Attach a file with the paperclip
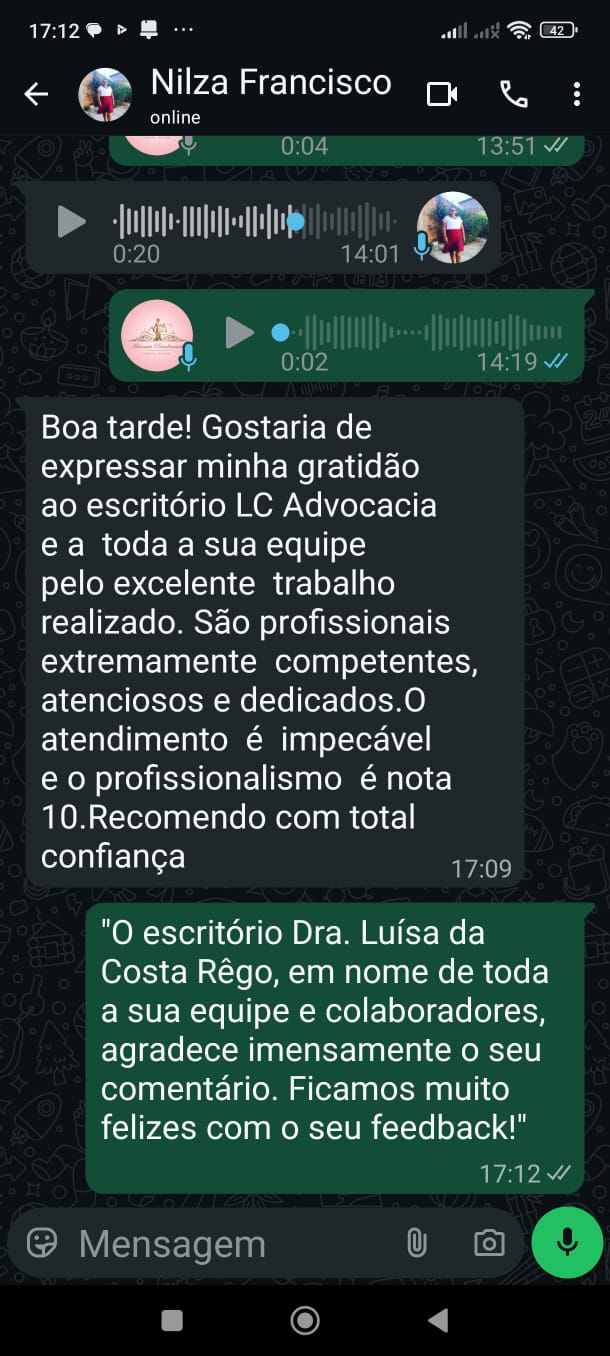Screen dimensions: 610x1356 click(x=416, y=1243)
